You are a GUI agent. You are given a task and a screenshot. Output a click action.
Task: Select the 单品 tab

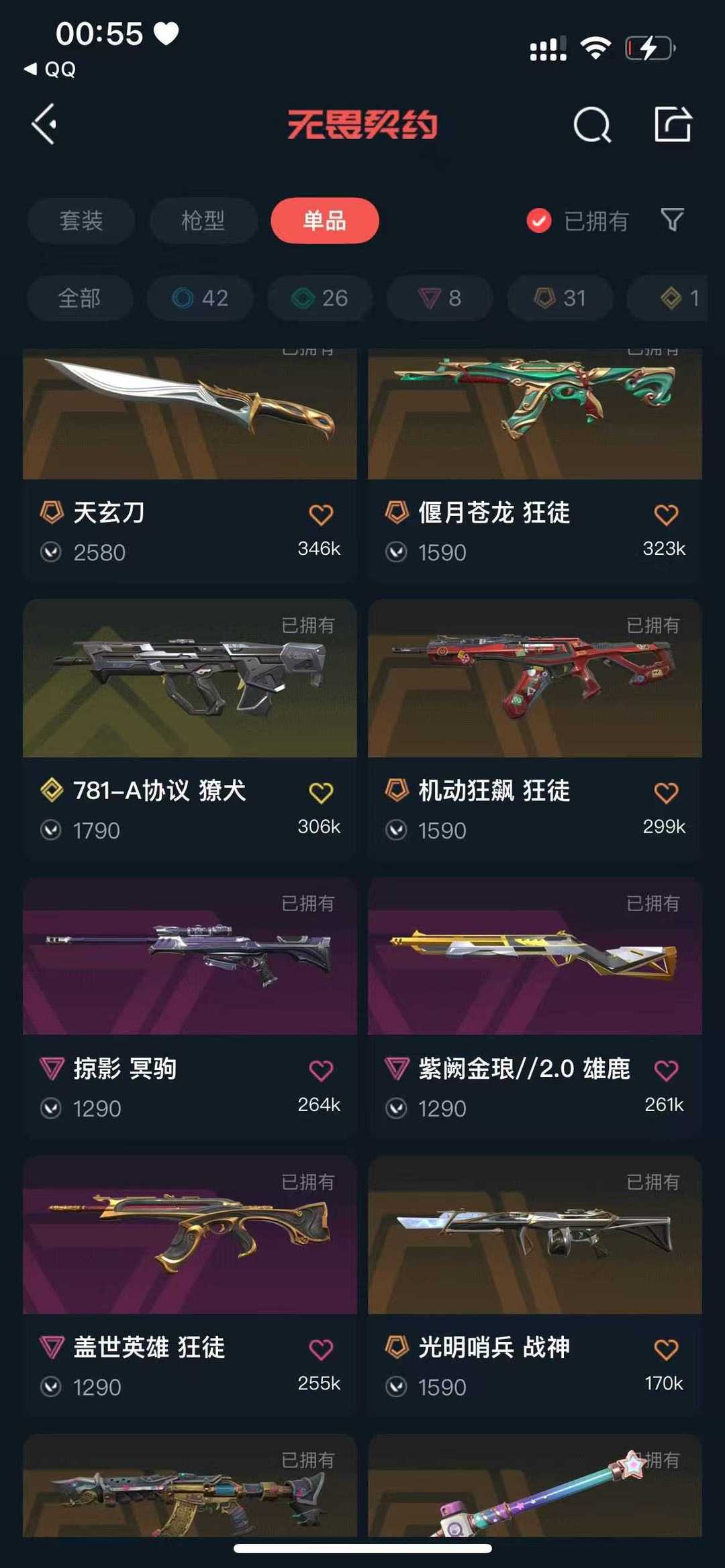(x=324, y=221)
